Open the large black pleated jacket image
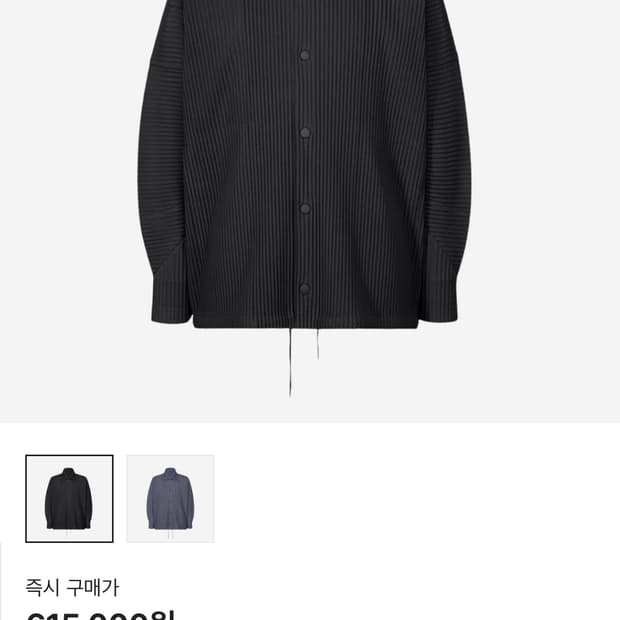 [305, 180]
